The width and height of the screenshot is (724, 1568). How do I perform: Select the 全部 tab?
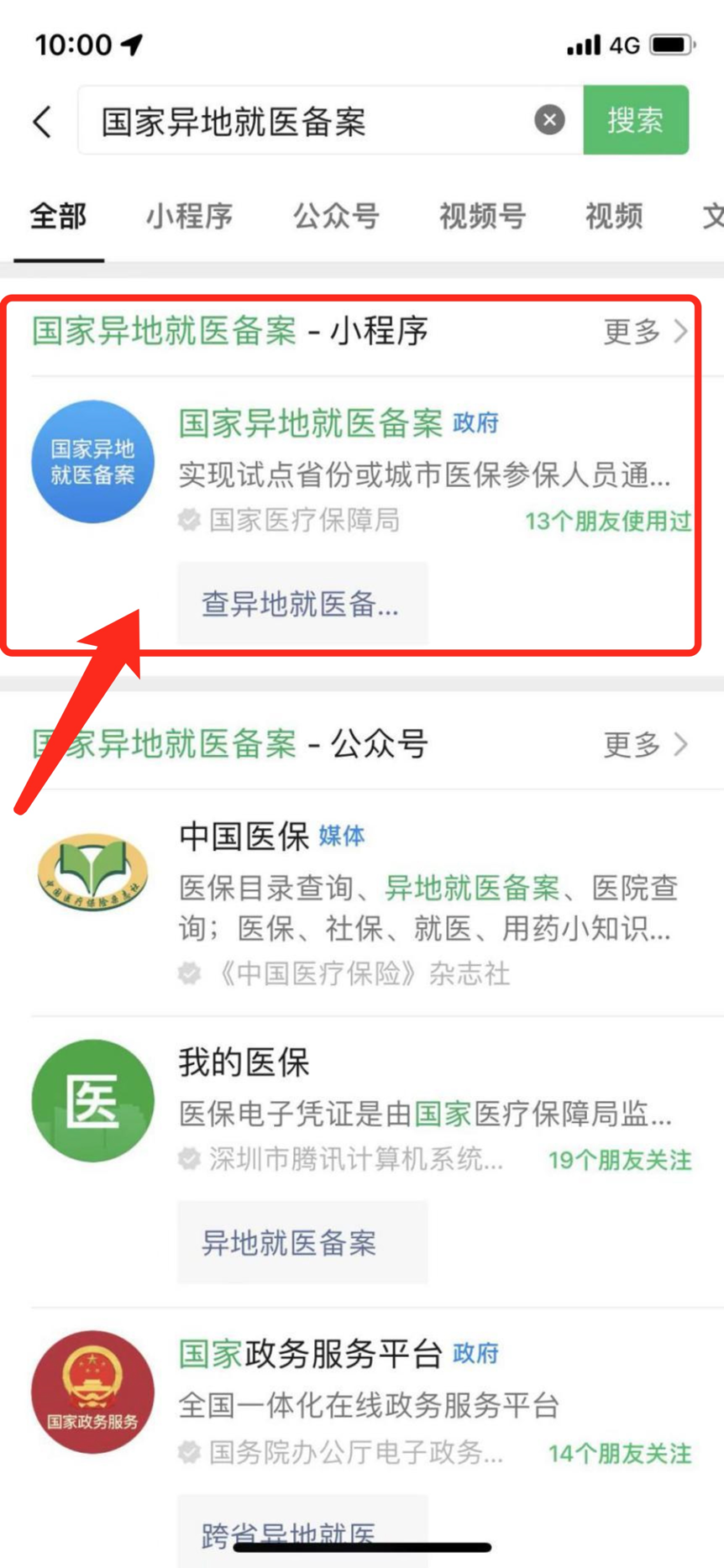point(58,217)
